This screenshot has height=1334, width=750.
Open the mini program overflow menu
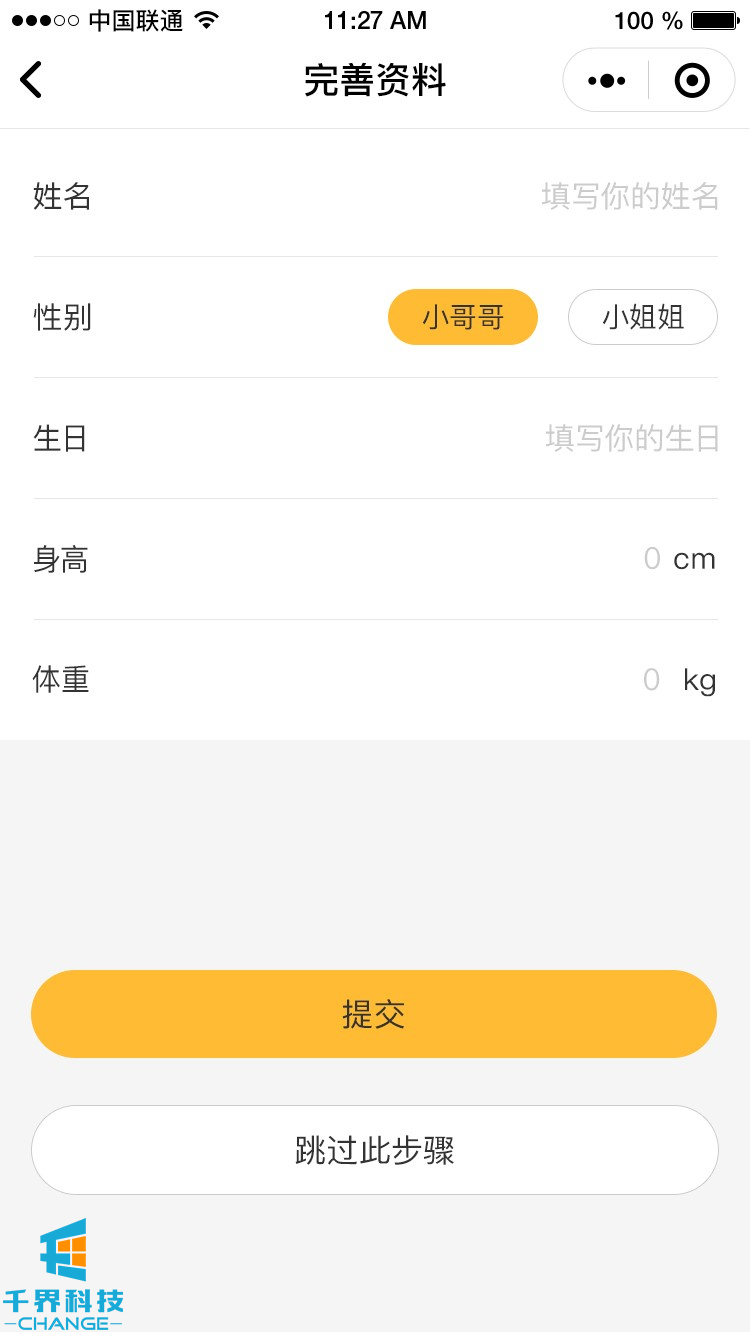tap(606, 80)
